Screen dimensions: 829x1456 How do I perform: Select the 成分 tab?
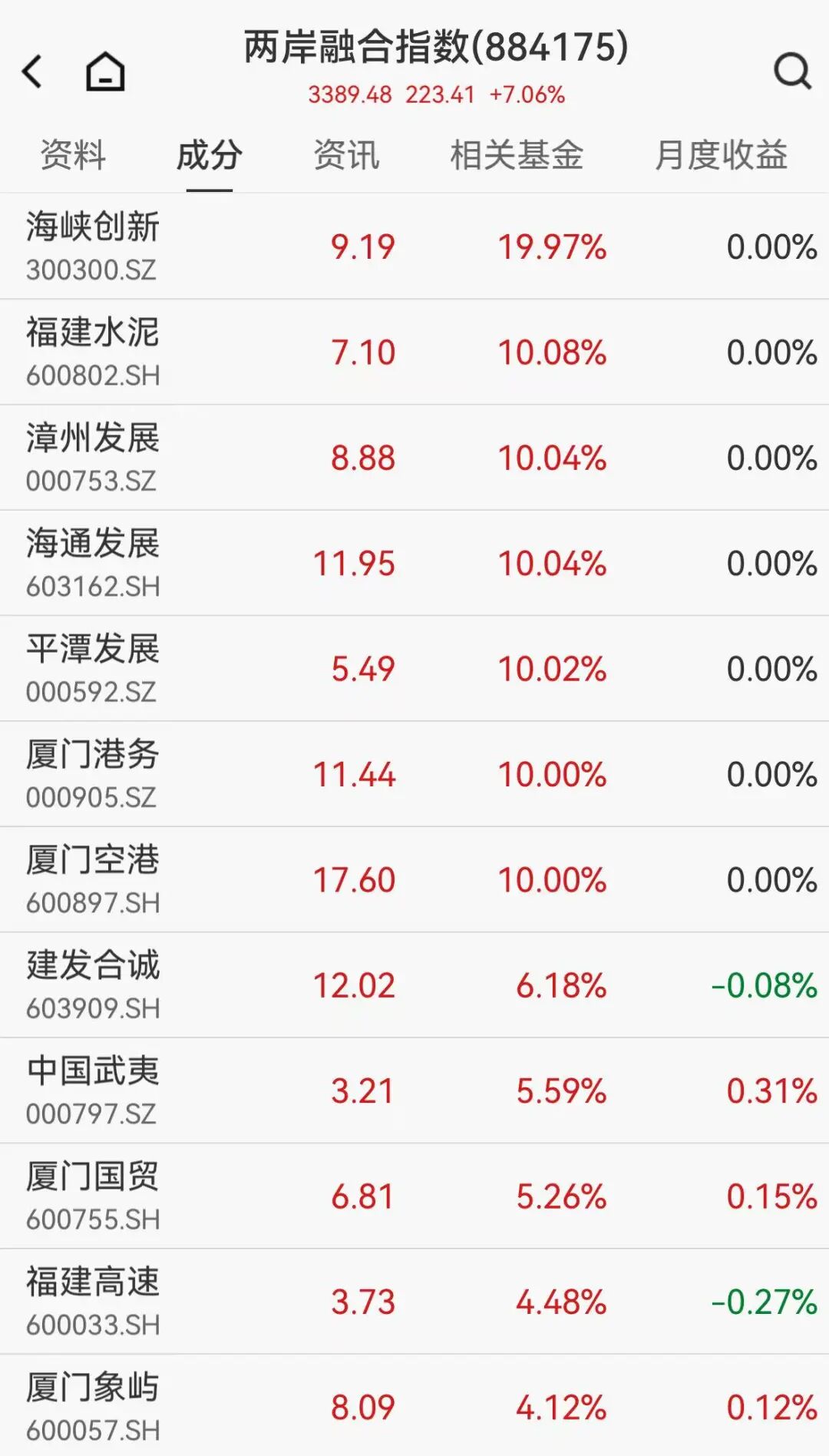click(x=210, y=155)
